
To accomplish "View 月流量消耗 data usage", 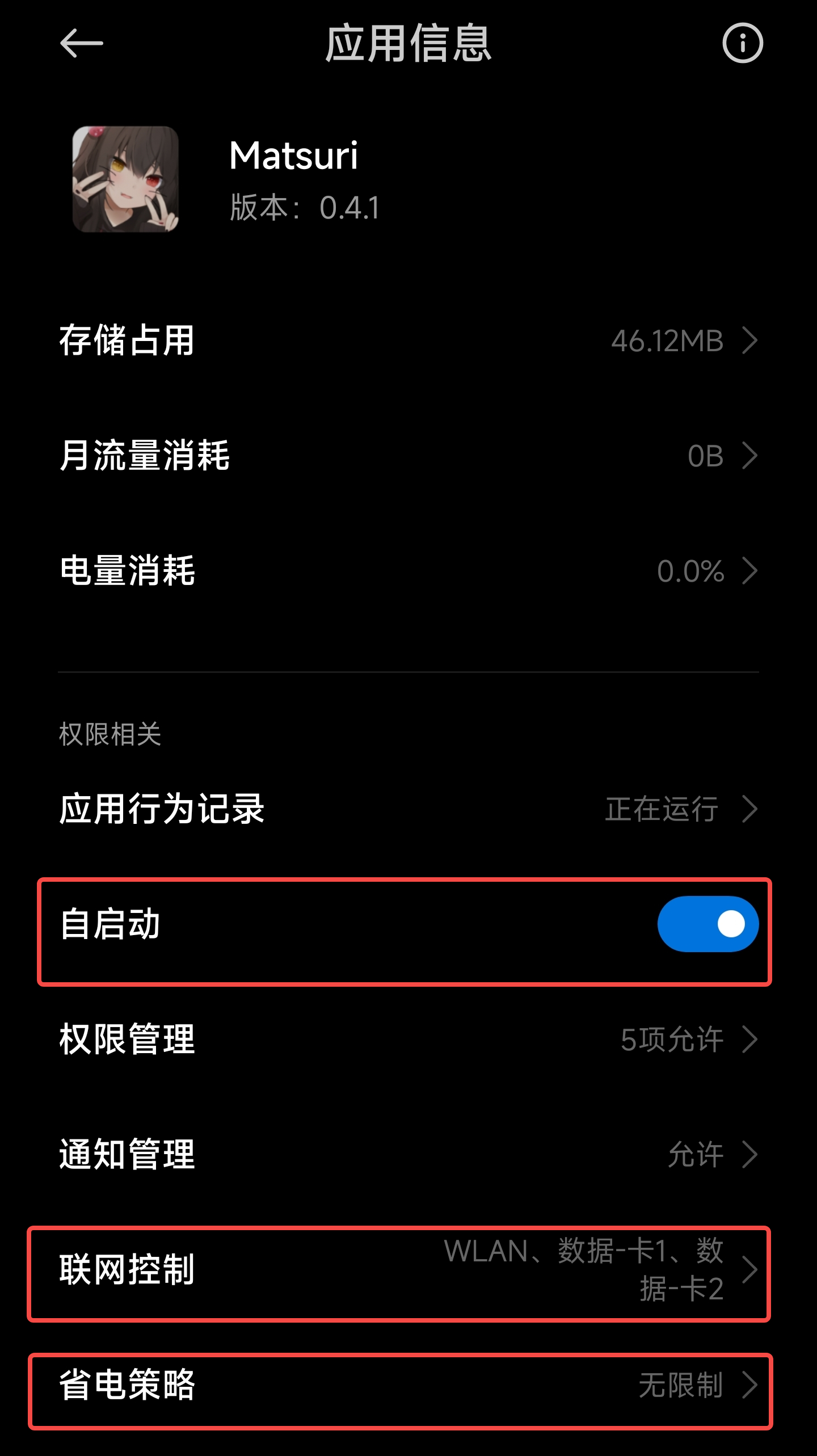I will (408, 456).
